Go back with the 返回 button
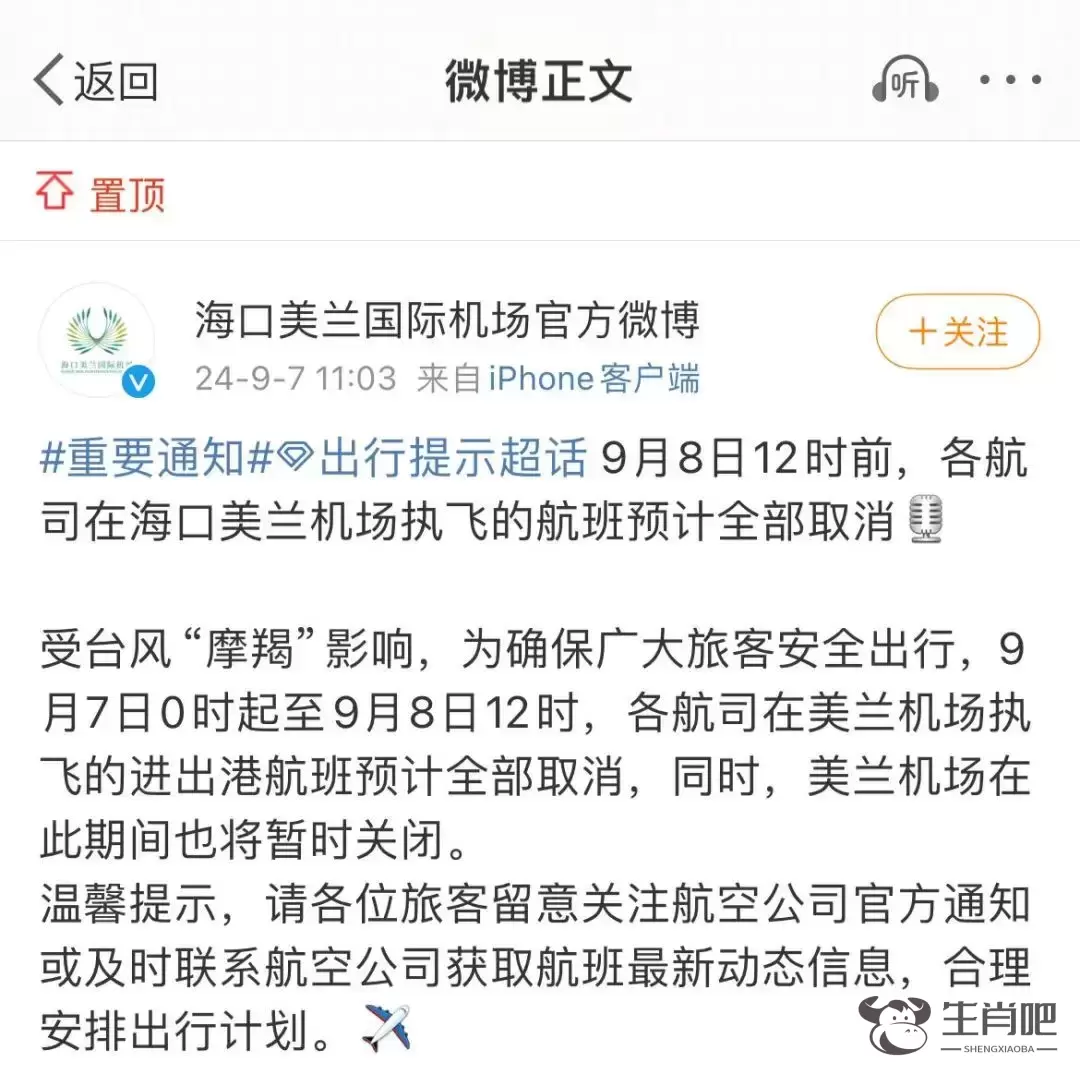Viewport: 1080px width, 1074px height. [x=96, y=81]
